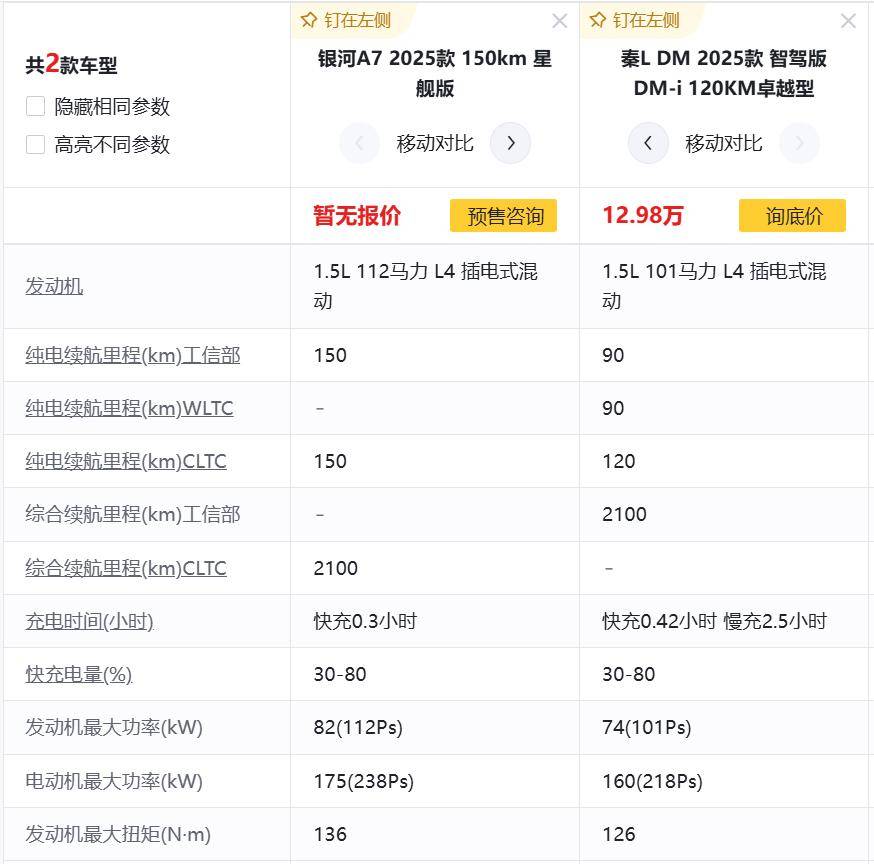The image size is (874, 864).
Task: Open 快充电量(%) parameter explanation
Action: [x=78, y=674]
